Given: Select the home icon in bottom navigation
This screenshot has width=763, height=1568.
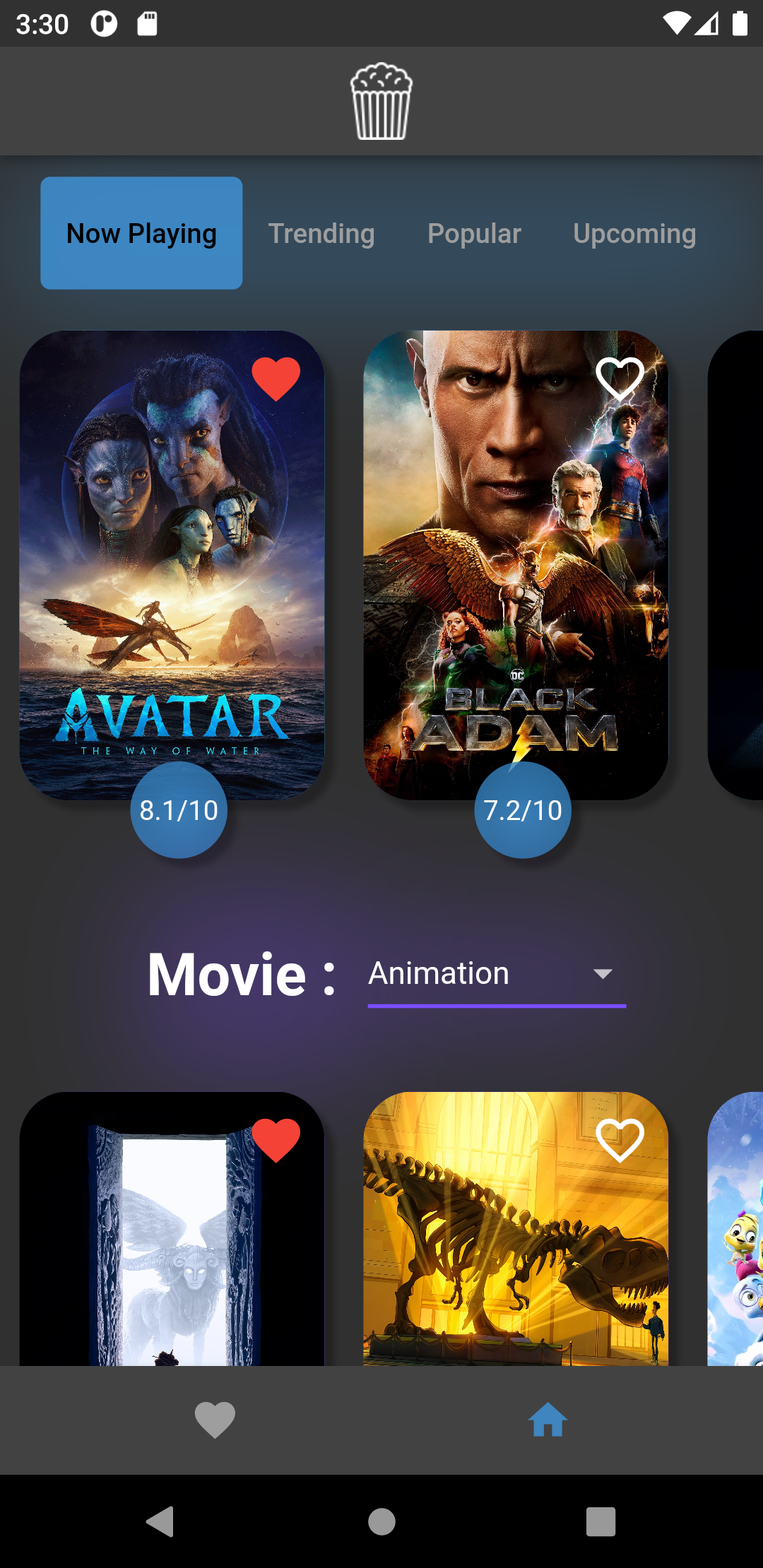Looking at the screenshot, I should pyautogui.click(x=549, y=1420).
